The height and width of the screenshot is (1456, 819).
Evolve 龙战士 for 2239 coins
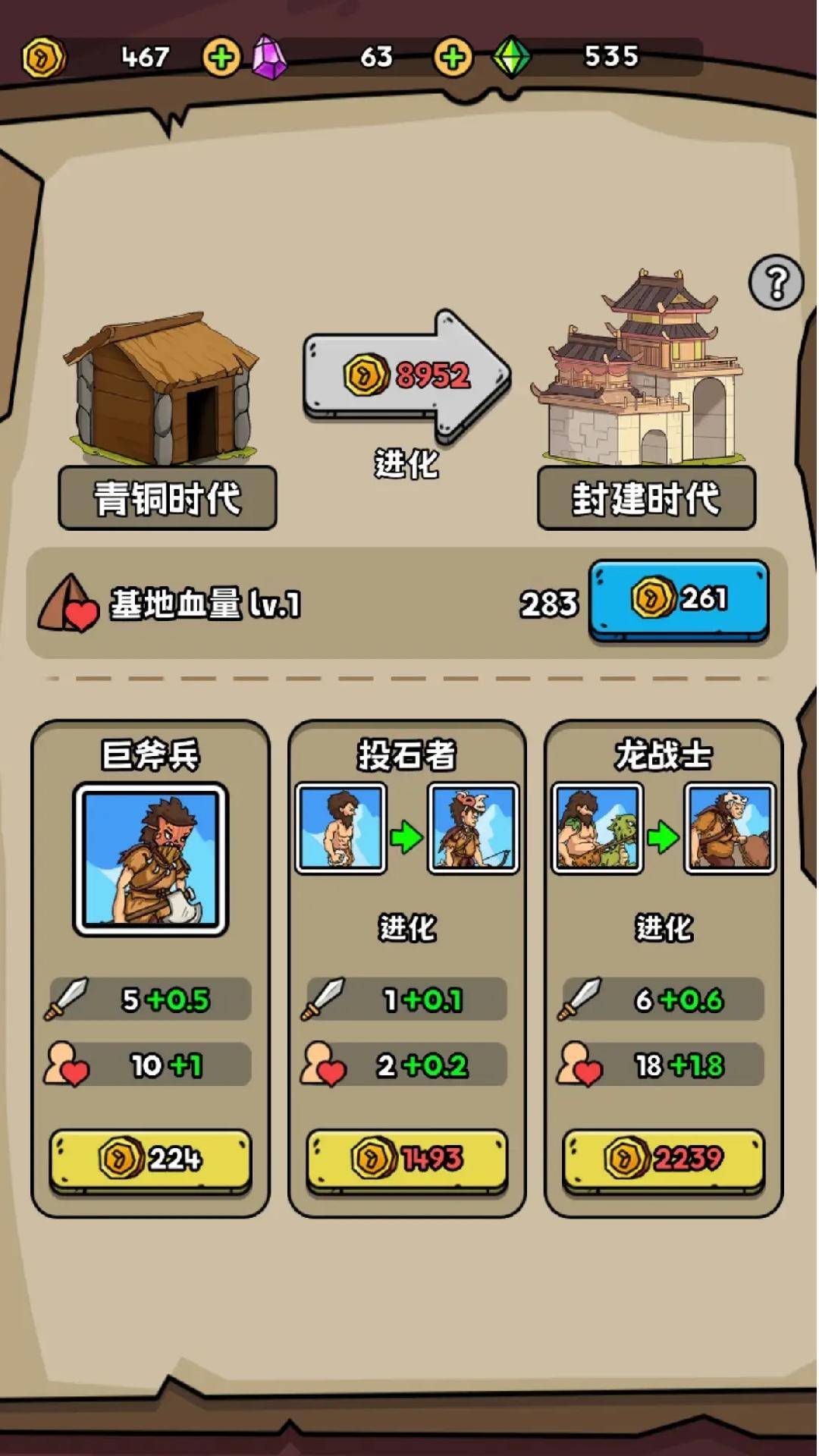[x=662, y=1156]
